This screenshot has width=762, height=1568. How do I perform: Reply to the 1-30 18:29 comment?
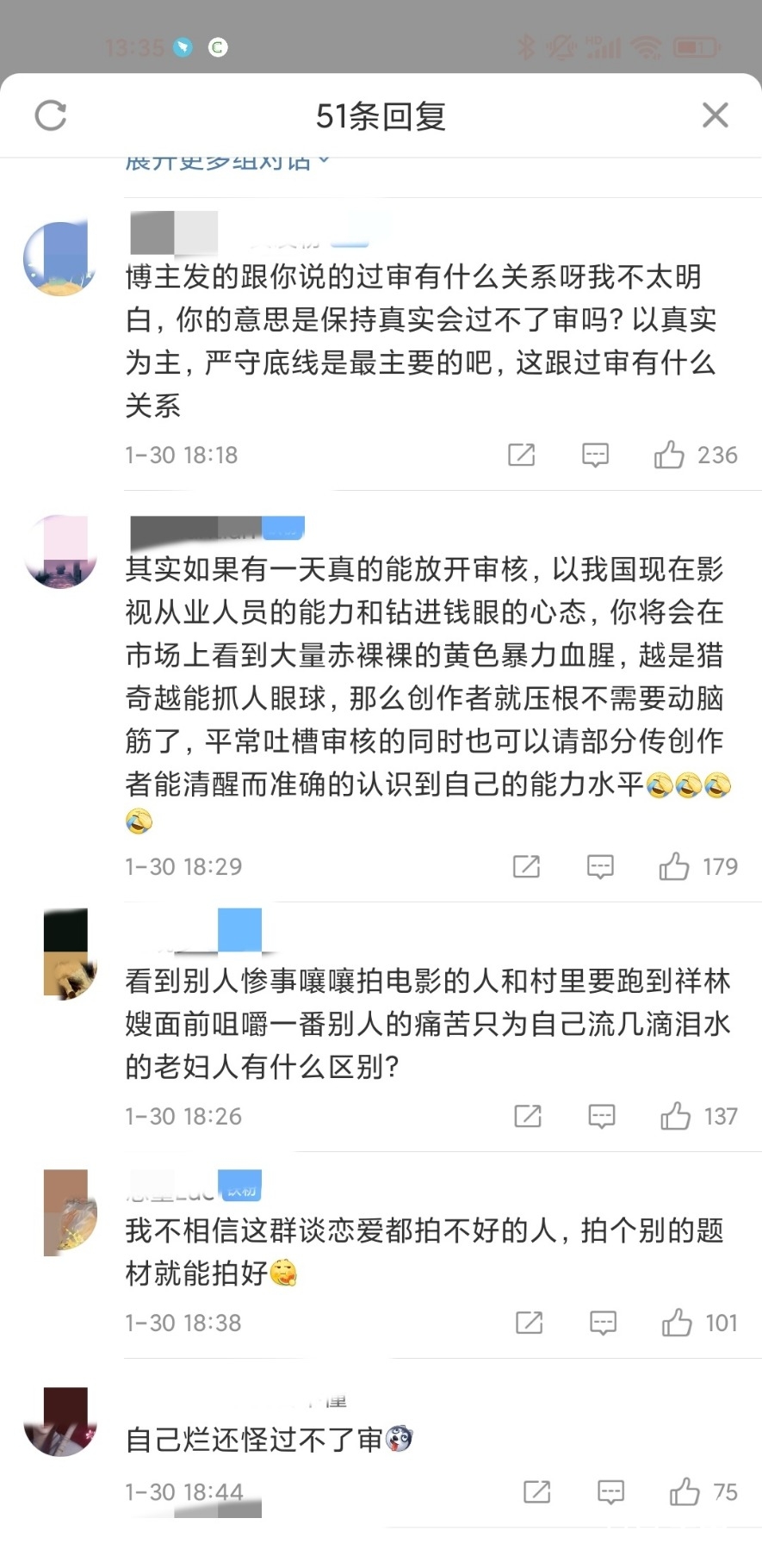600,866
